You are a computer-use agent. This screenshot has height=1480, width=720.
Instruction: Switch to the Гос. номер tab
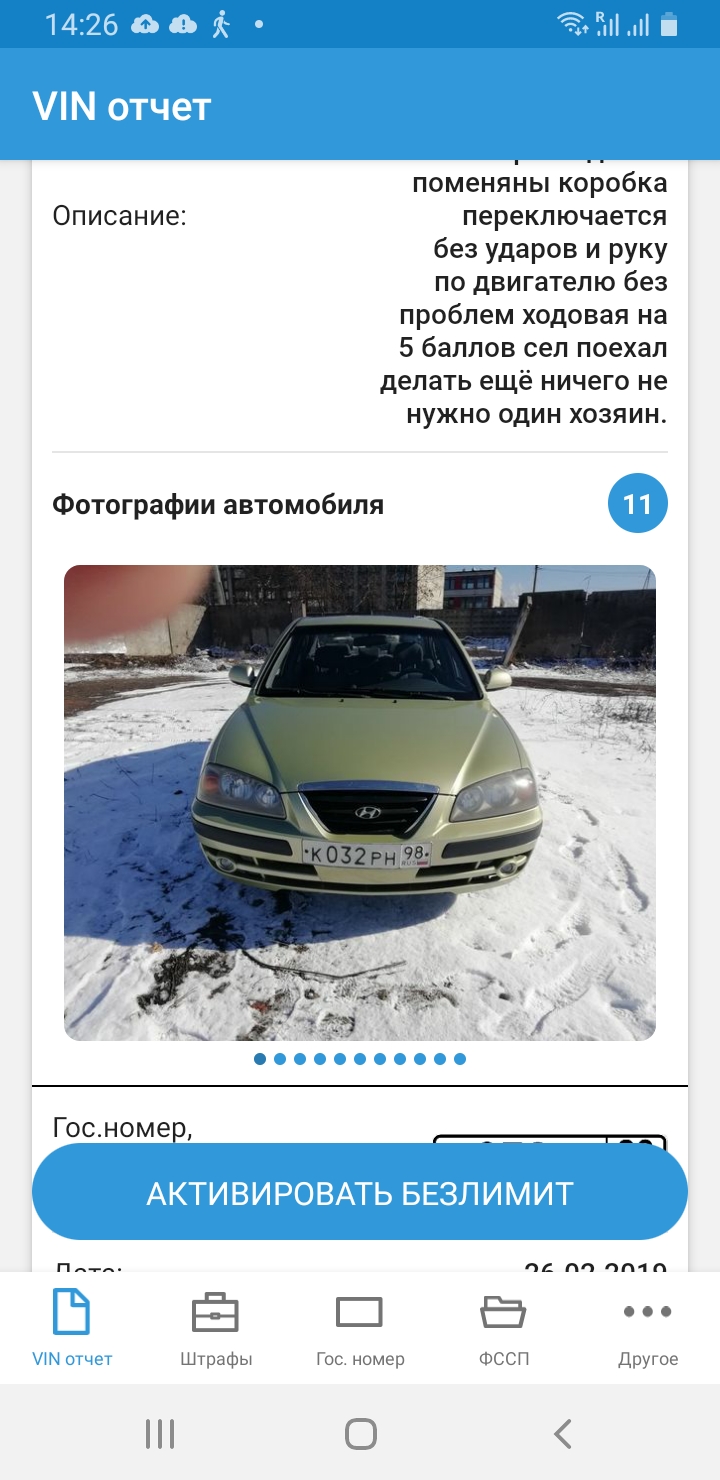[360, 1328]
